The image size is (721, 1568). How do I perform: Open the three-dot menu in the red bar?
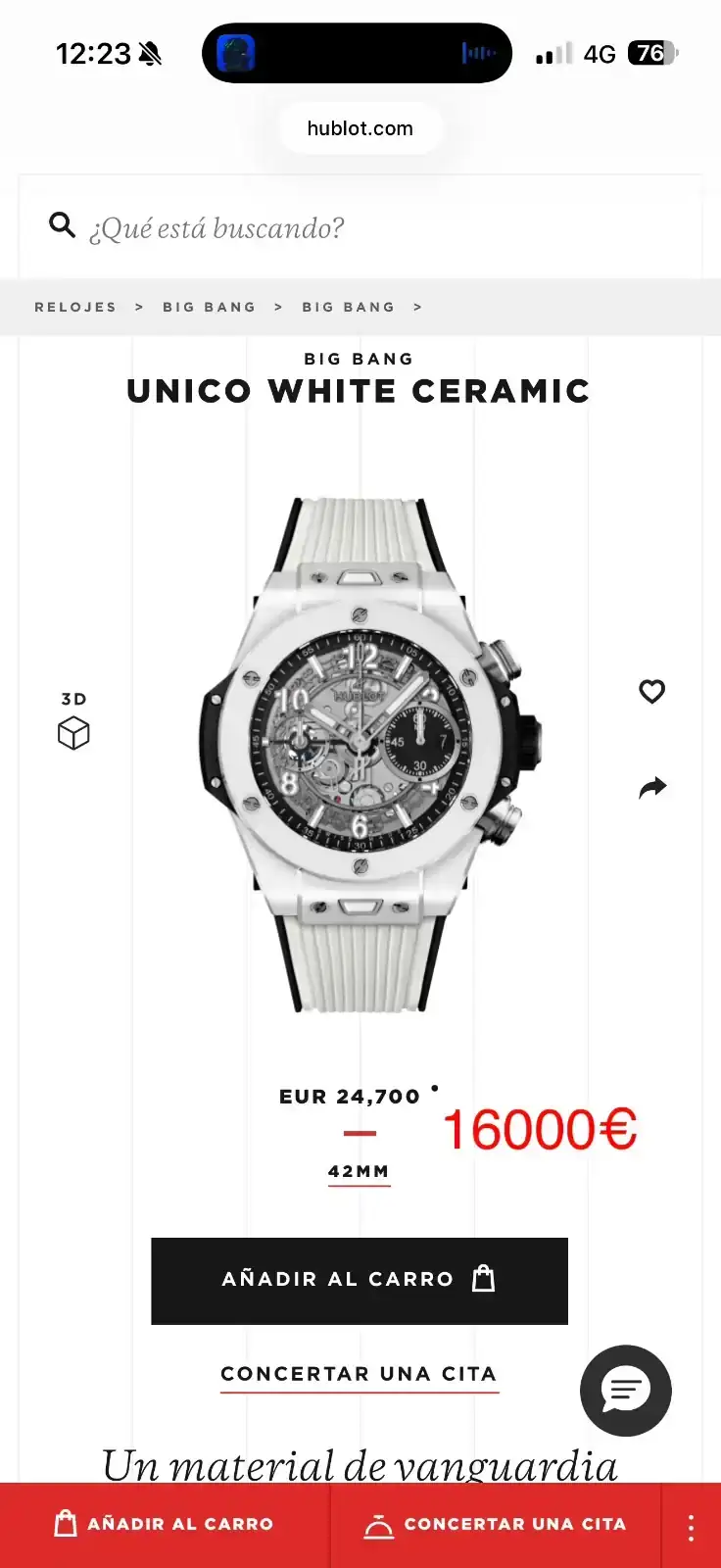pyautogui.click(x=691, y=1527)
